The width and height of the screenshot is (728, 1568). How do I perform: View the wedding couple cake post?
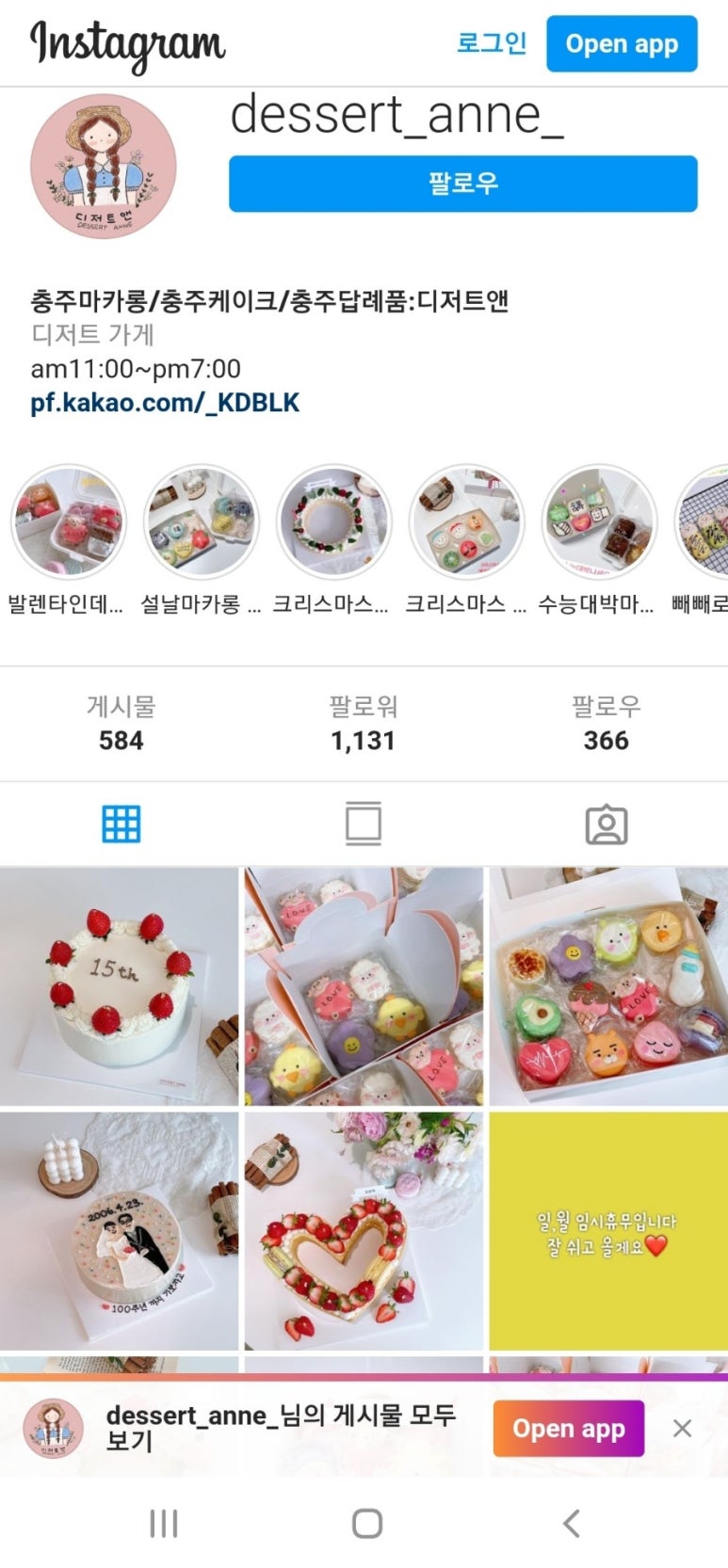tap(119, 1231)
